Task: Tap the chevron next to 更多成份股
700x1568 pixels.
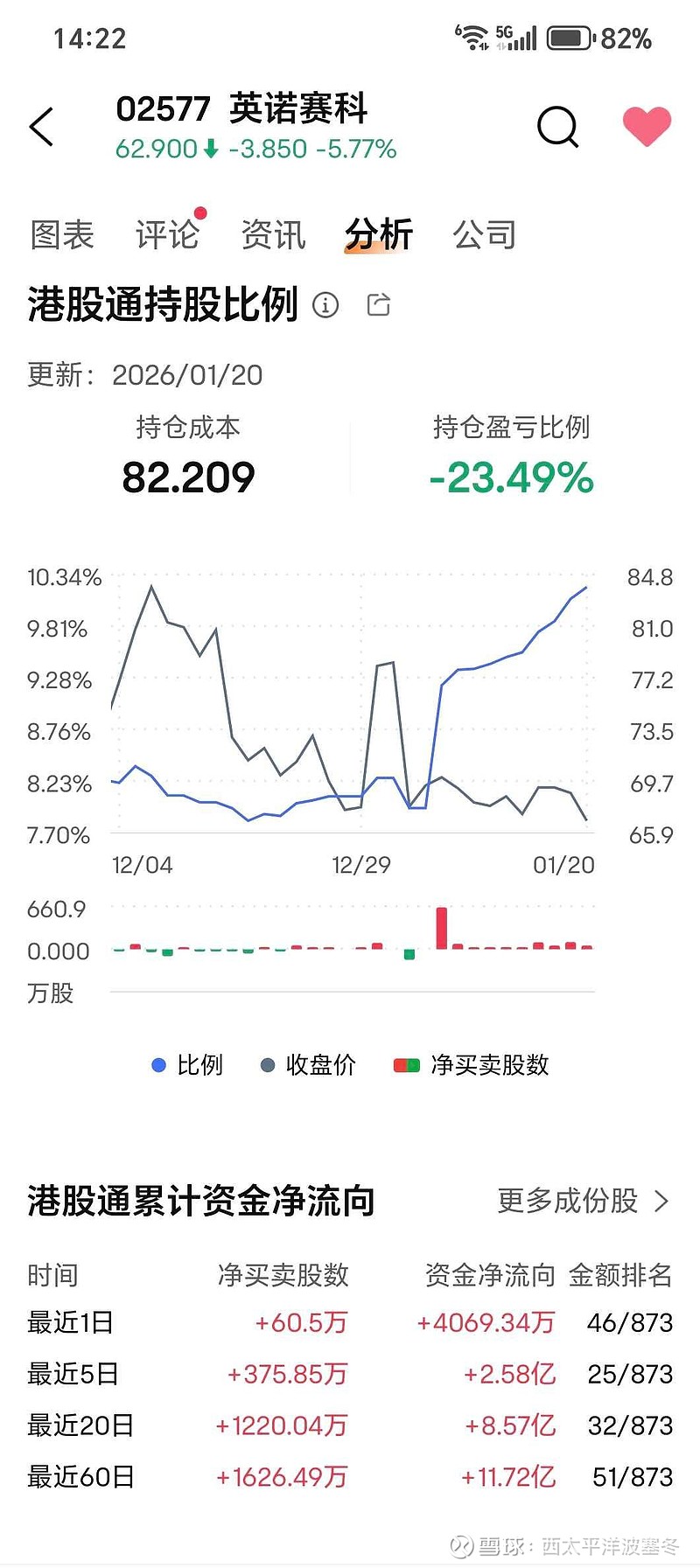Action: click(662, 1202)
